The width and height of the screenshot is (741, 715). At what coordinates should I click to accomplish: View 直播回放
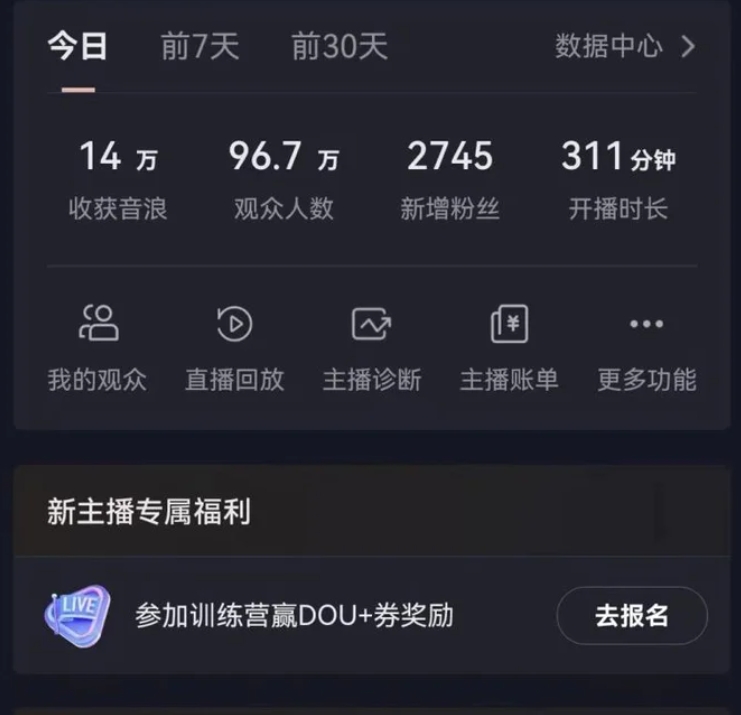(234, 348)
